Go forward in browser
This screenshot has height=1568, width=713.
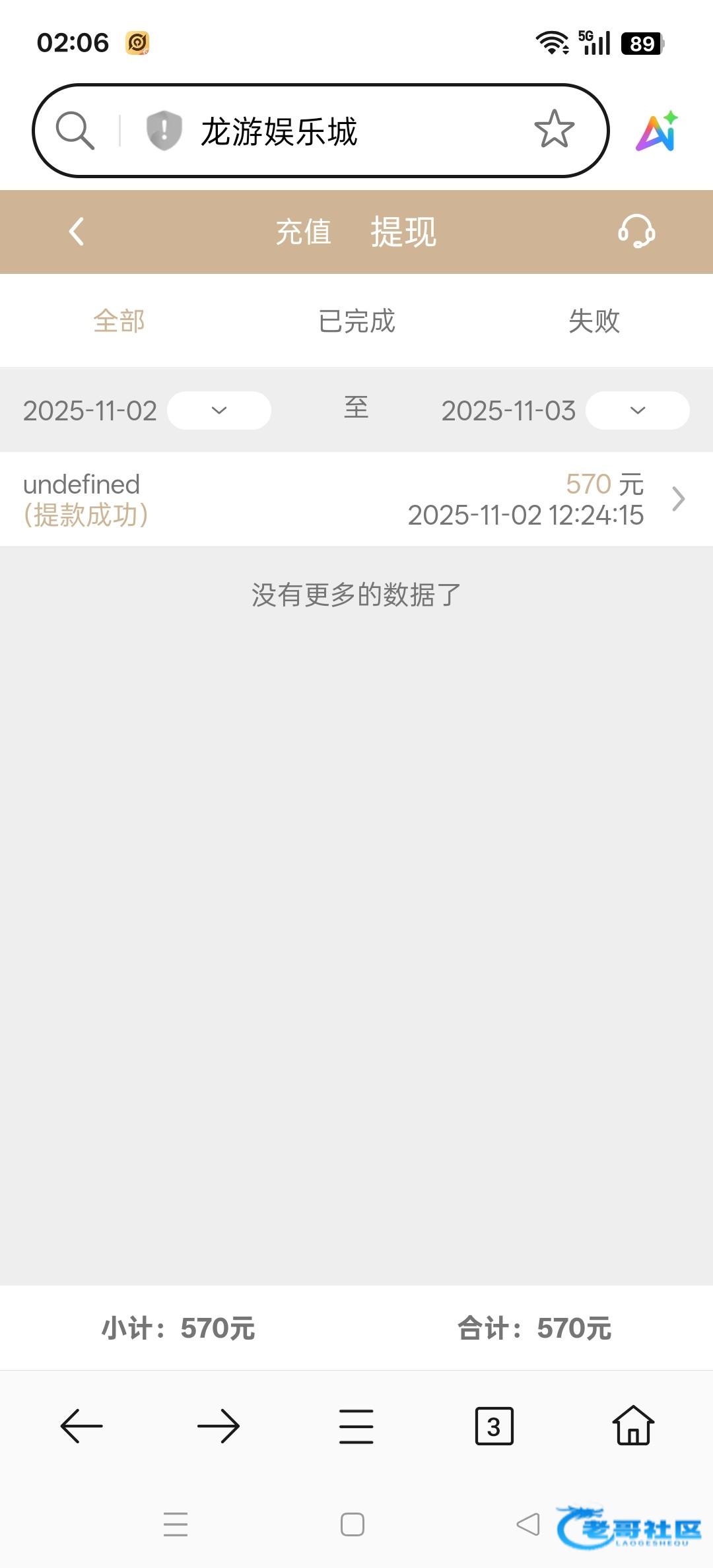pos(219,1426)
